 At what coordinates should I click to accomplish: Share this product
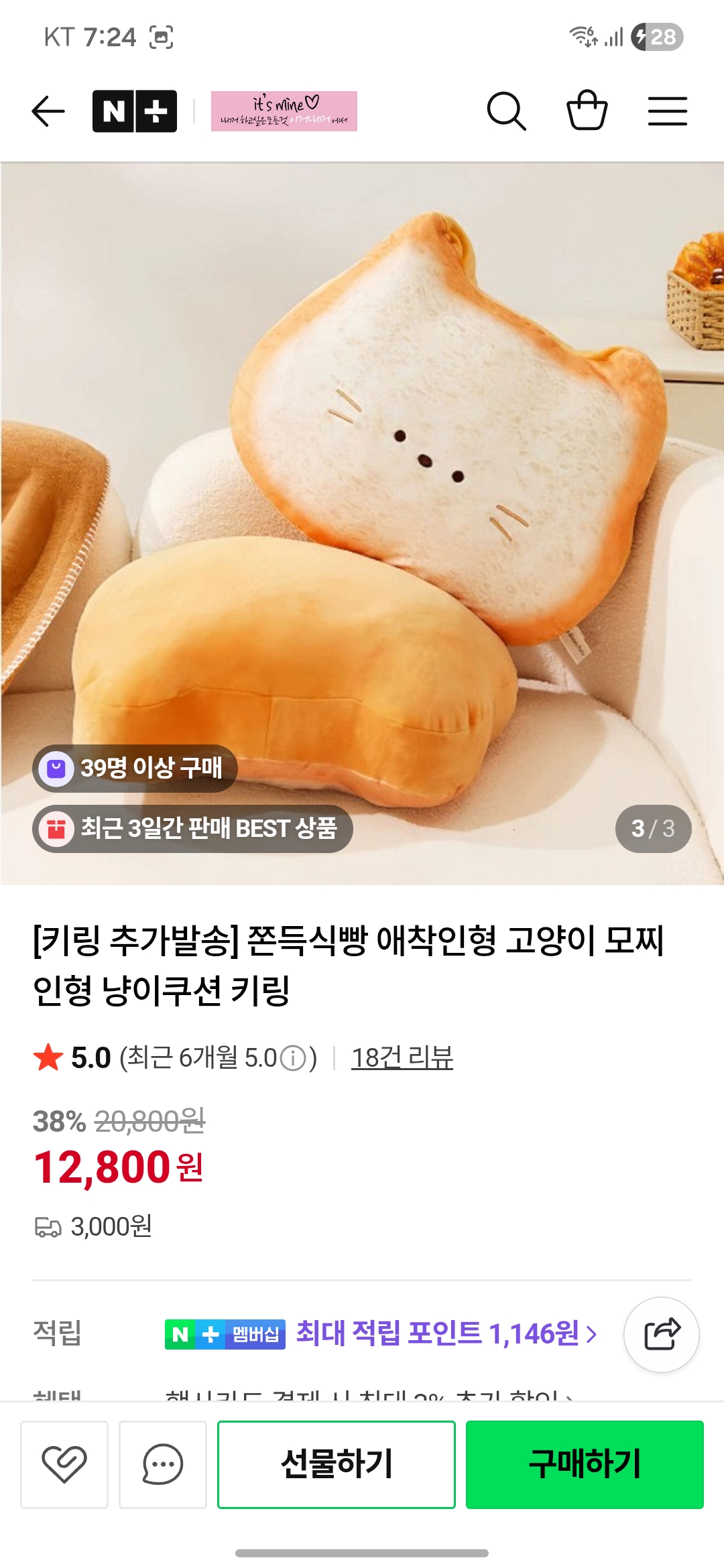tap(662, 1335)
